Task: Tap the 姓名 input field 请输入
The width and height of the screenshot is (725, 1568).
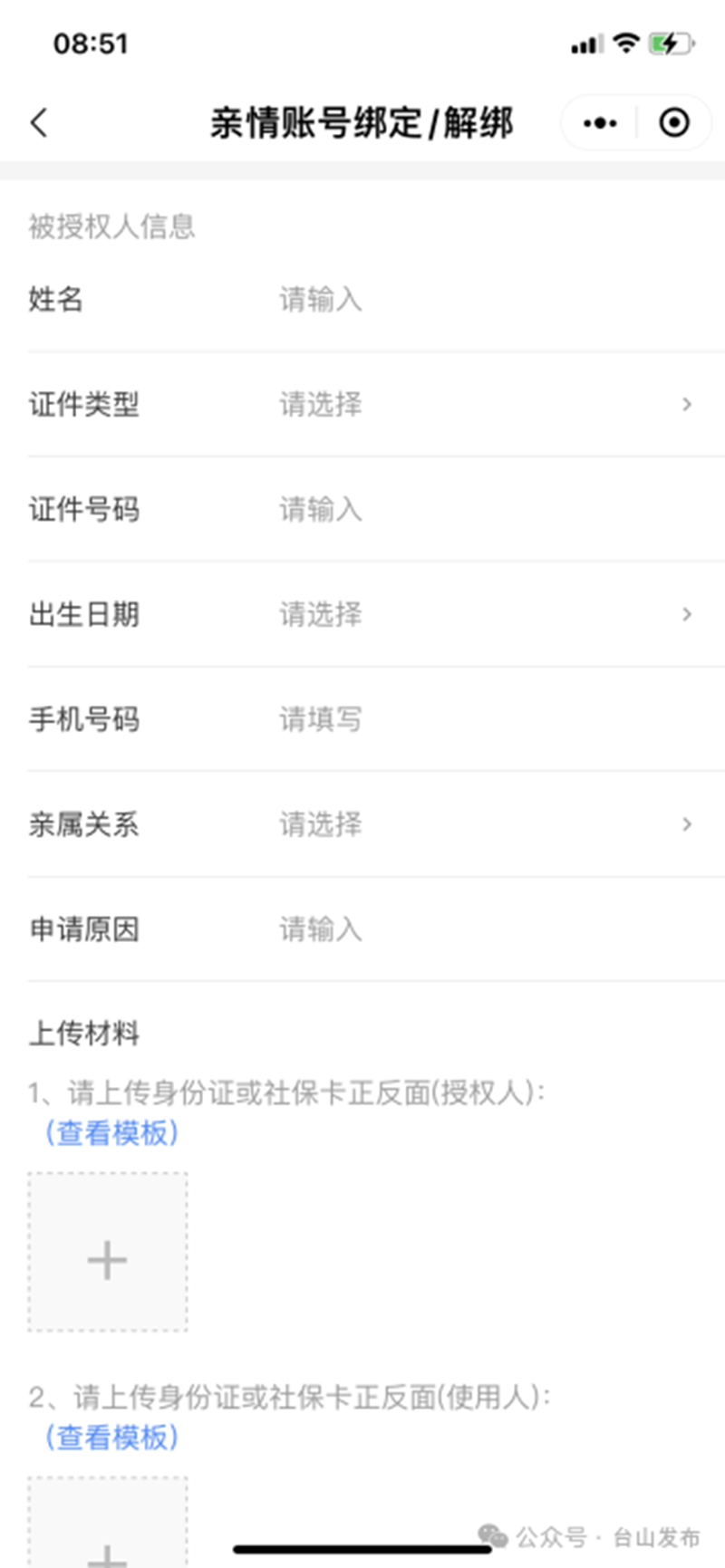Action: click(319, 300)
